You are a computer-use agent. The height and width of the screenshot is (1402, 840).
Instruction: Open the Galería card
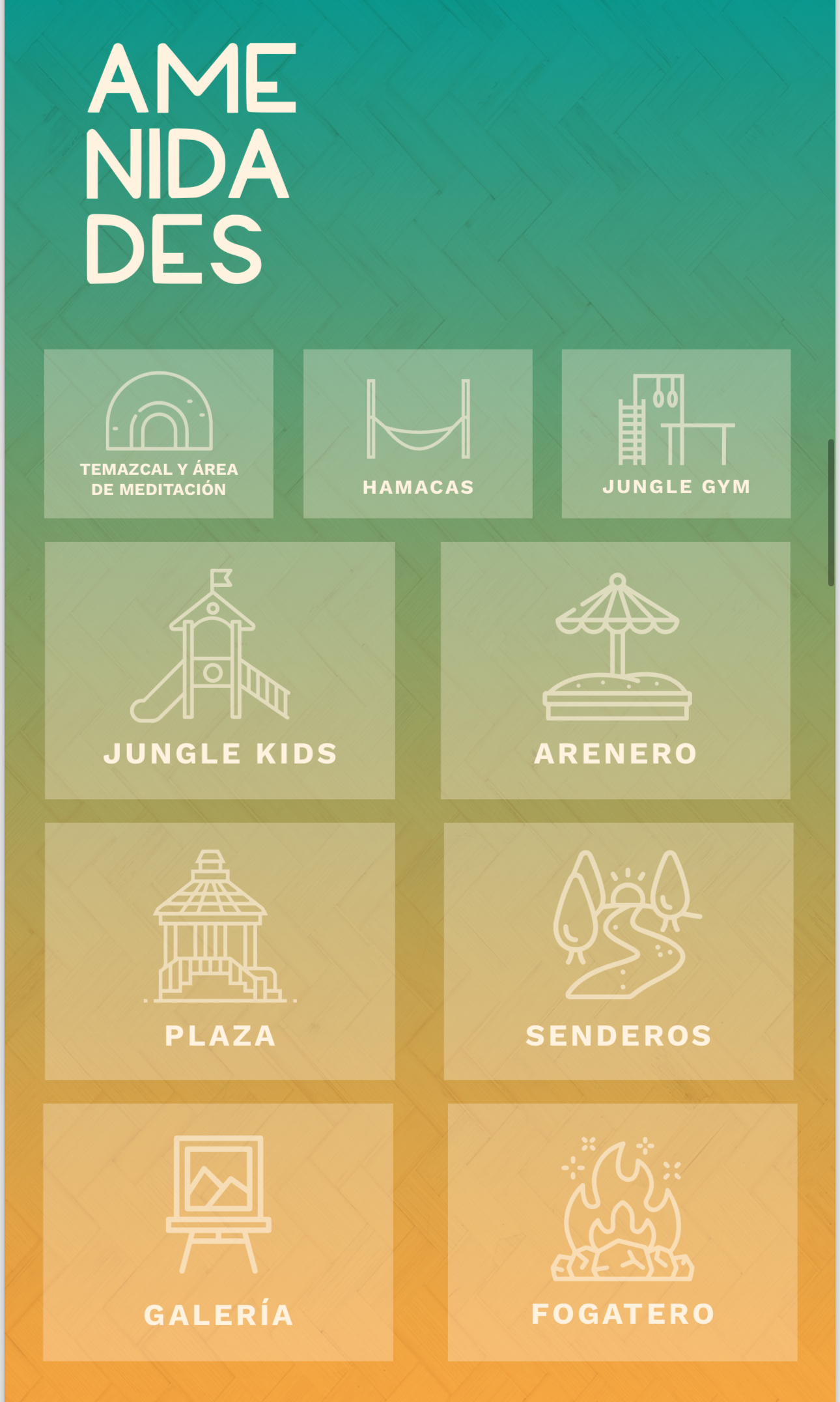click(x=218, y=1232)
